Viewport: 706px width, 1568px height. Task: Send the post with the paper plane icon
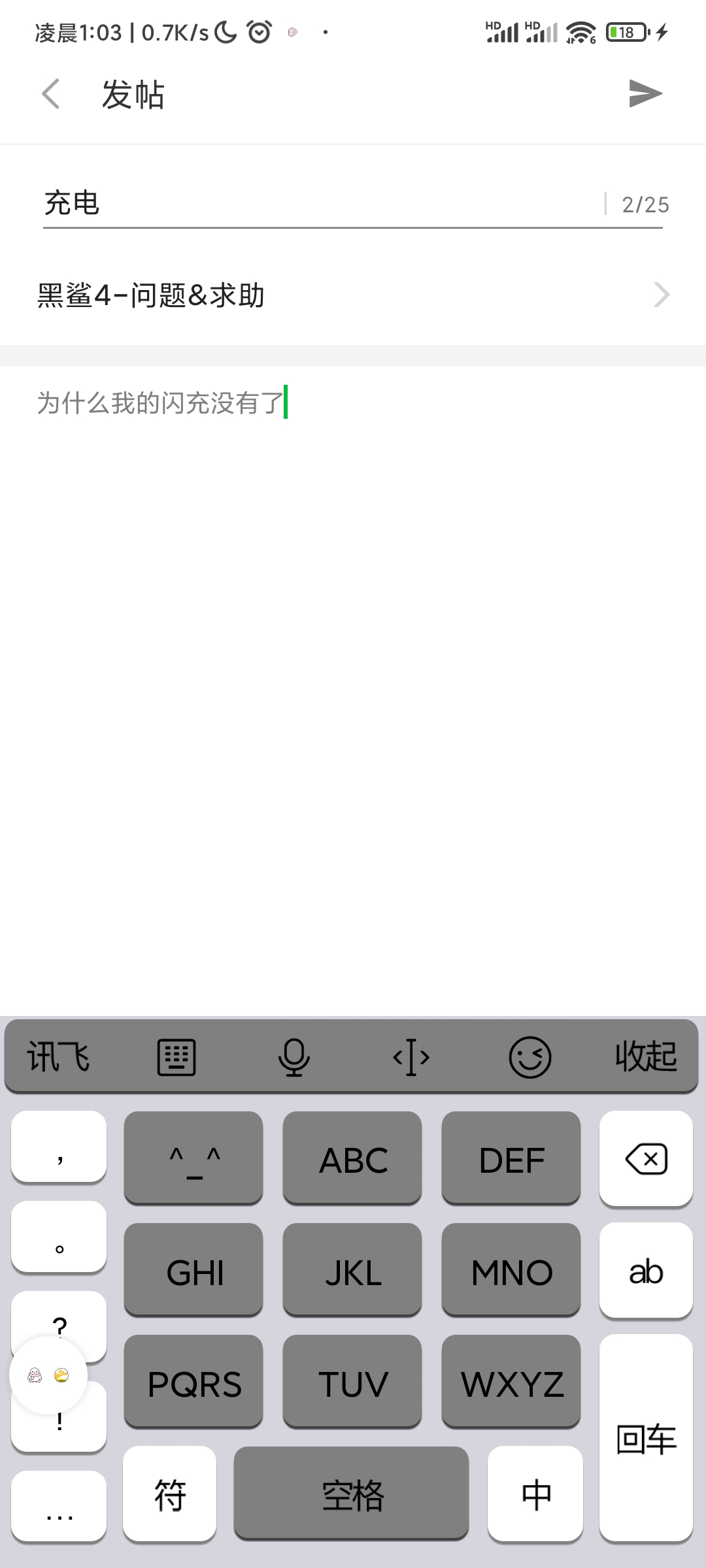[x=646, y=93]
